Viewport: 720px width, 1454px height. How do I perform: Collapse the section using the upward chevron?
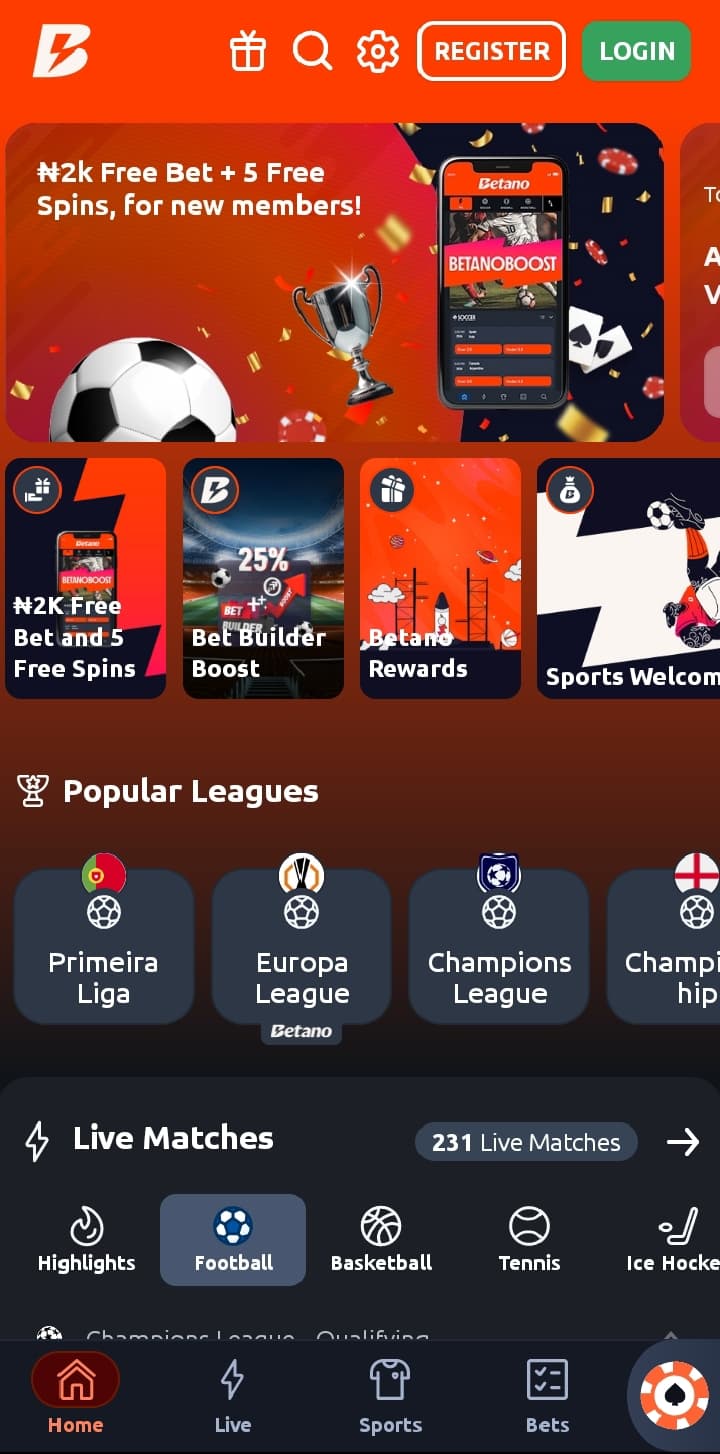point(671,1333)
